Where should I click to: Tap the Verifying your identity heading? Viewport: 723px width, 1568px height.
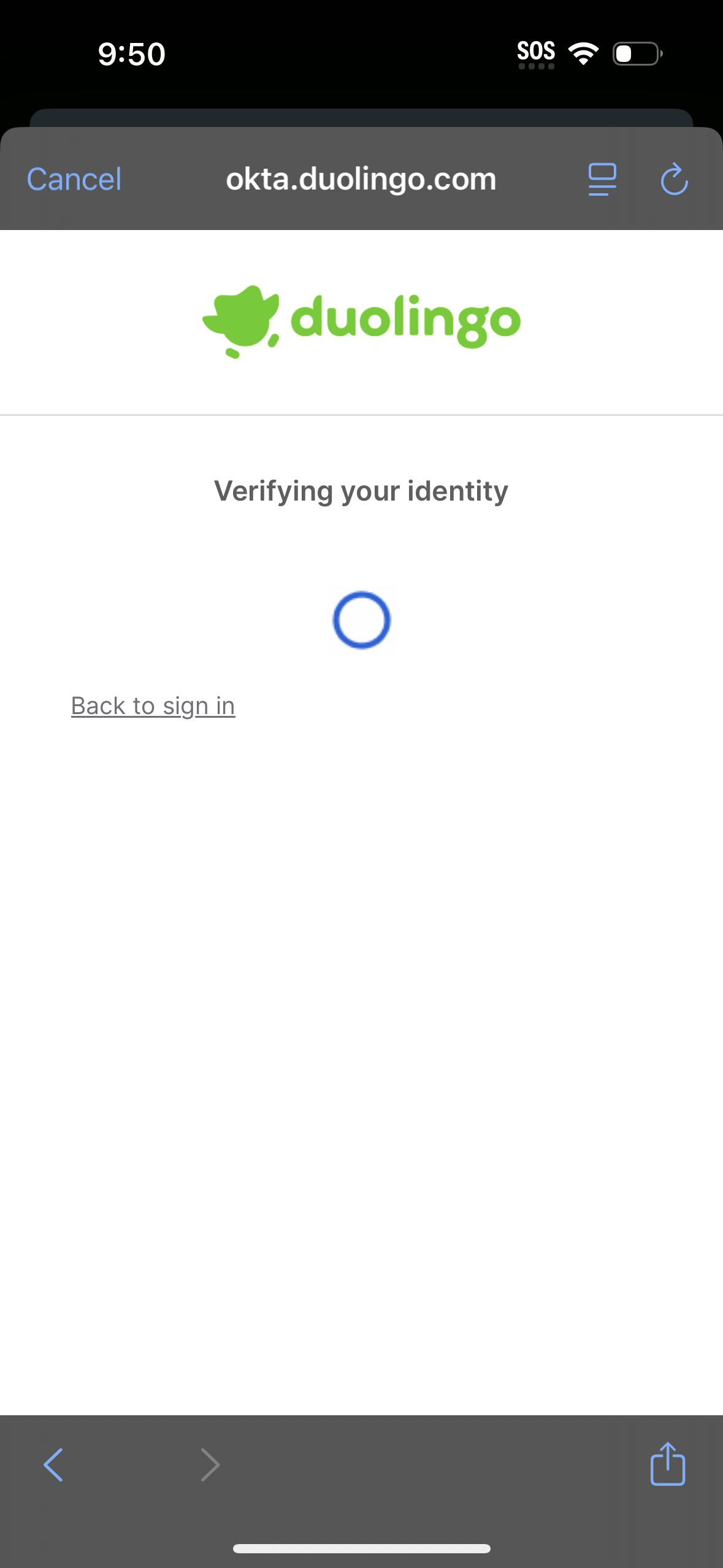point(361,490)
